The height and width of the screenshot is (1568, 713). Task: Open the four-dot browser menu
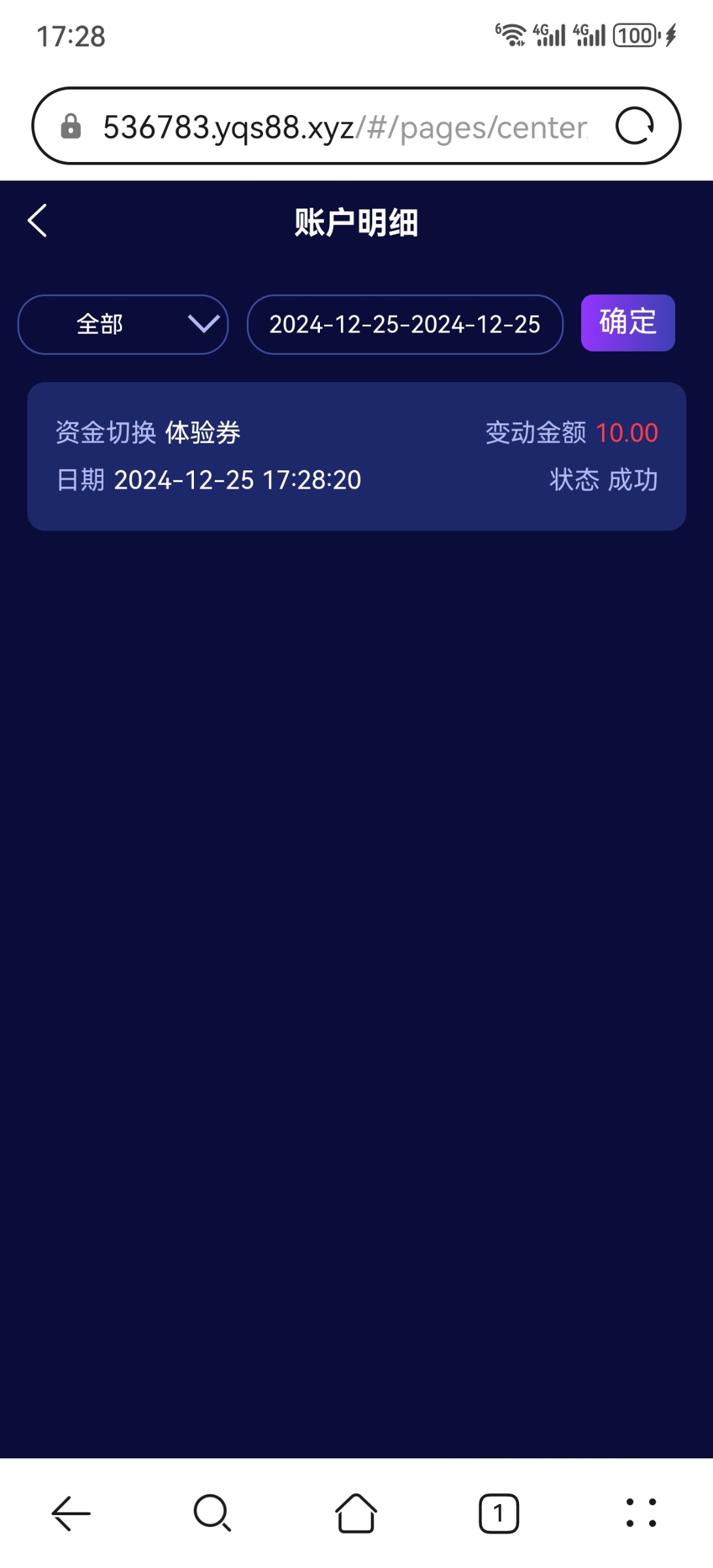point(641,1513)
